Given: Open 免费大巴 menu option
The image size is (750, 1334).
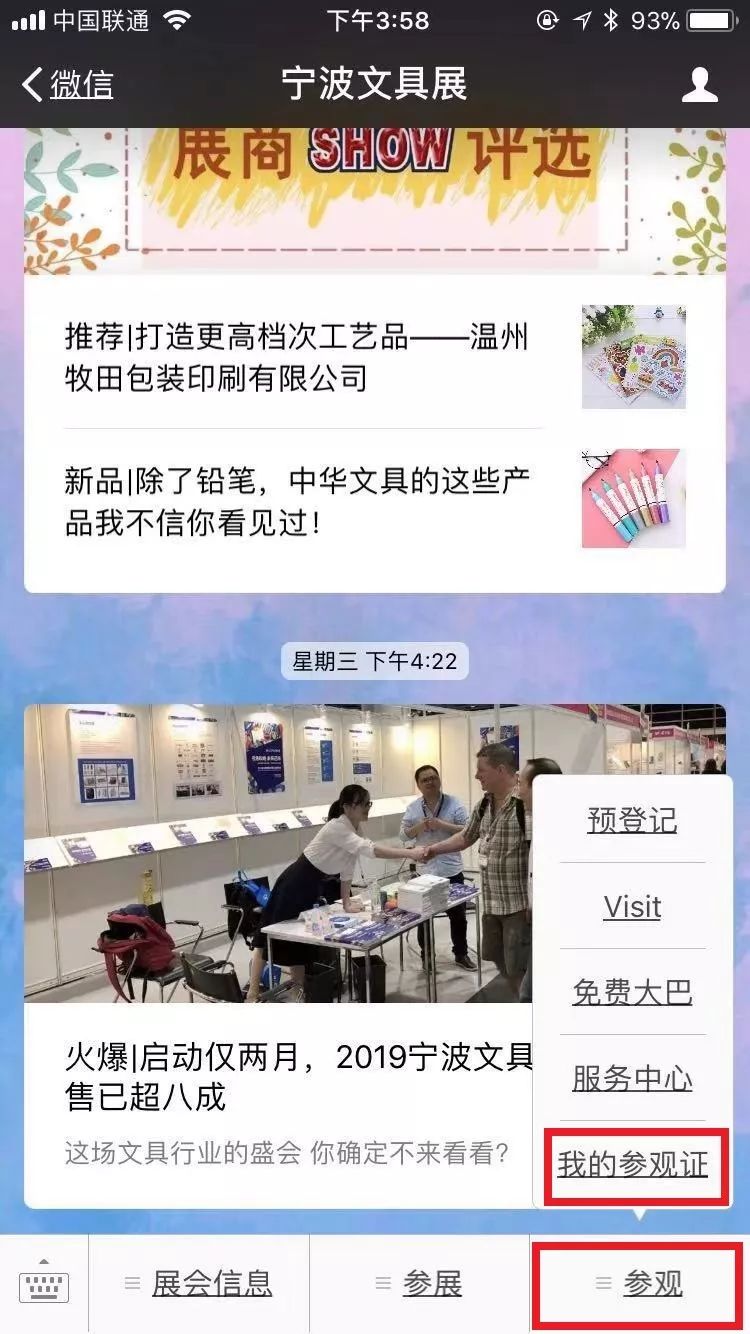Looking at the screenshot, I should coord(632,992).
